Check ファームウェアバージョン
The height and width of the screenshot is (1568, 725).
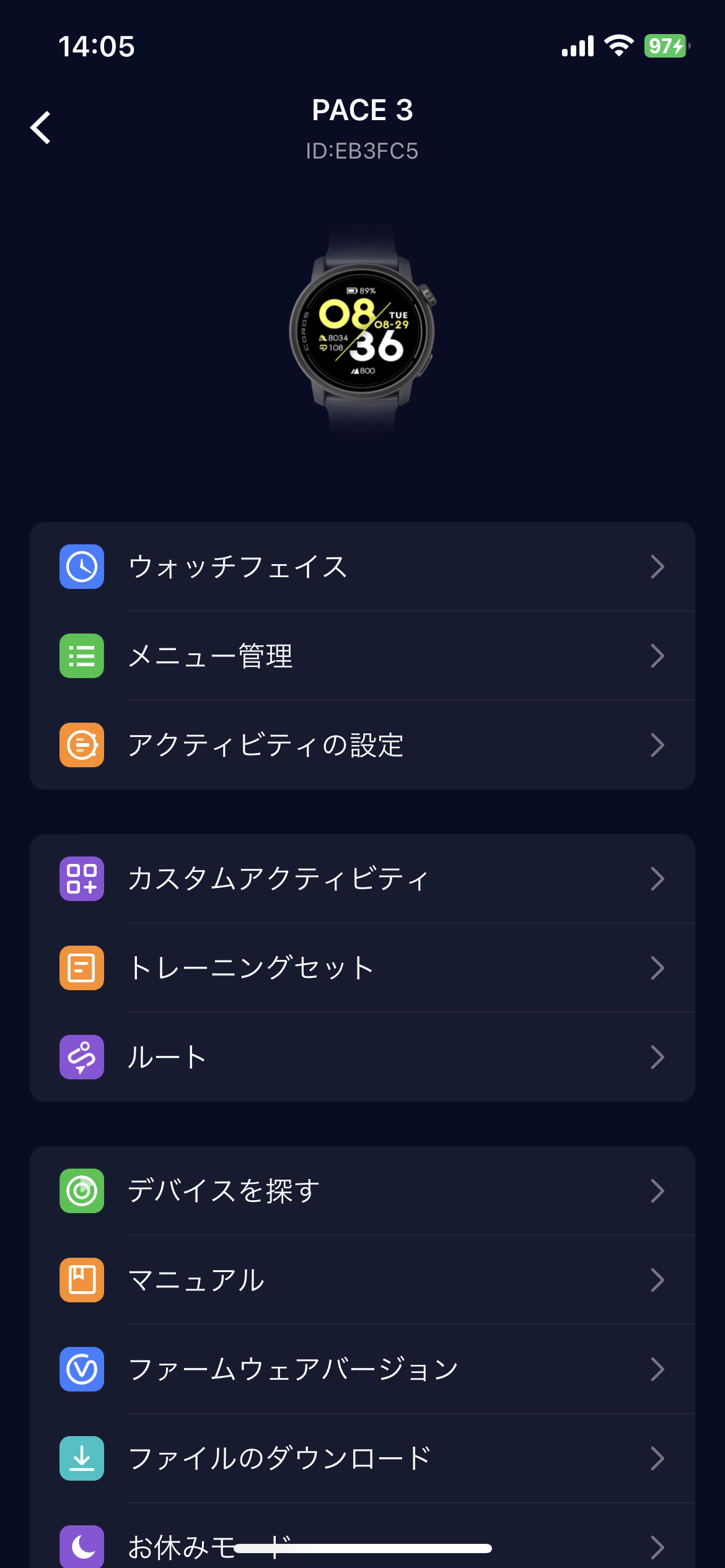coord(362,1369)
